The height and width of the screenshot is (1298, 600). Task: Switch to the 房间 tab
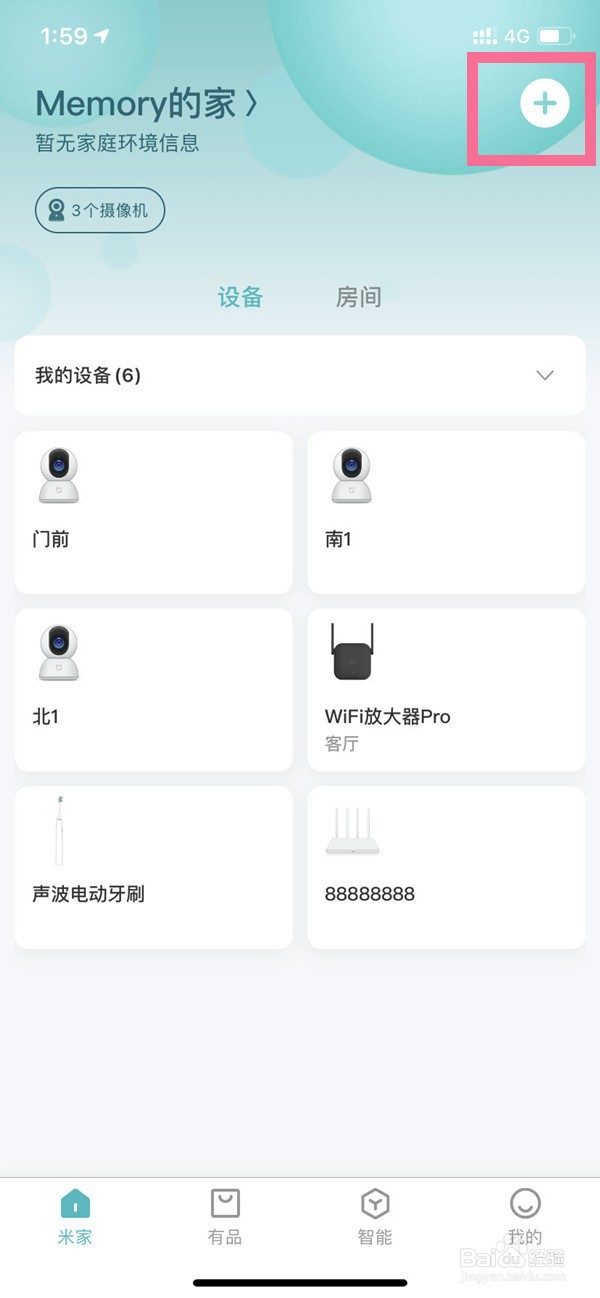pos(358,297)
